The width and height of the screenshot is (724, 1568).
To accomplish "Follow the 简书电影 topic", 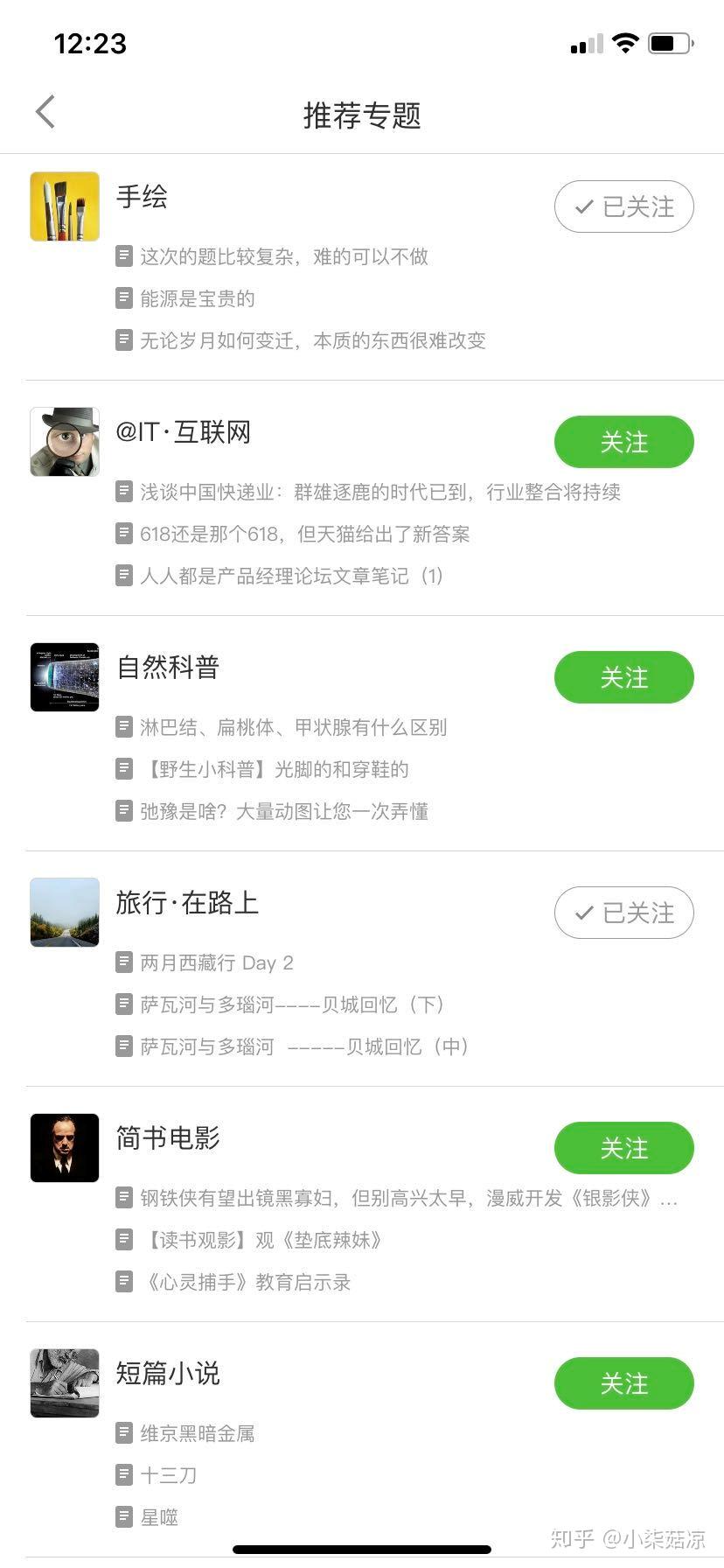I will 623,1148.
